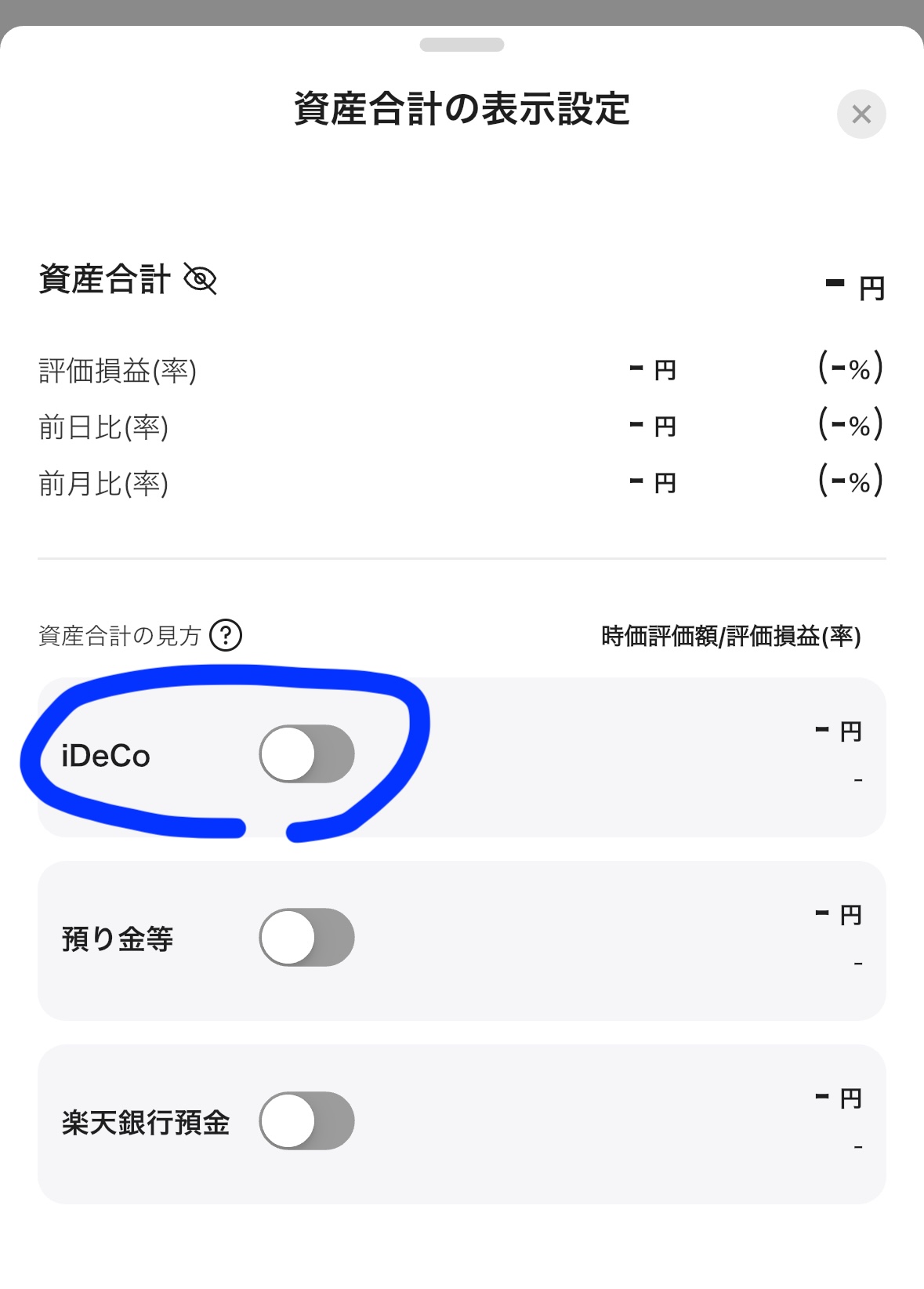Click the 預り金等 switch knob
This screenshot has width=924, height=1289.
pyautogui.click(x=288, y=938)
